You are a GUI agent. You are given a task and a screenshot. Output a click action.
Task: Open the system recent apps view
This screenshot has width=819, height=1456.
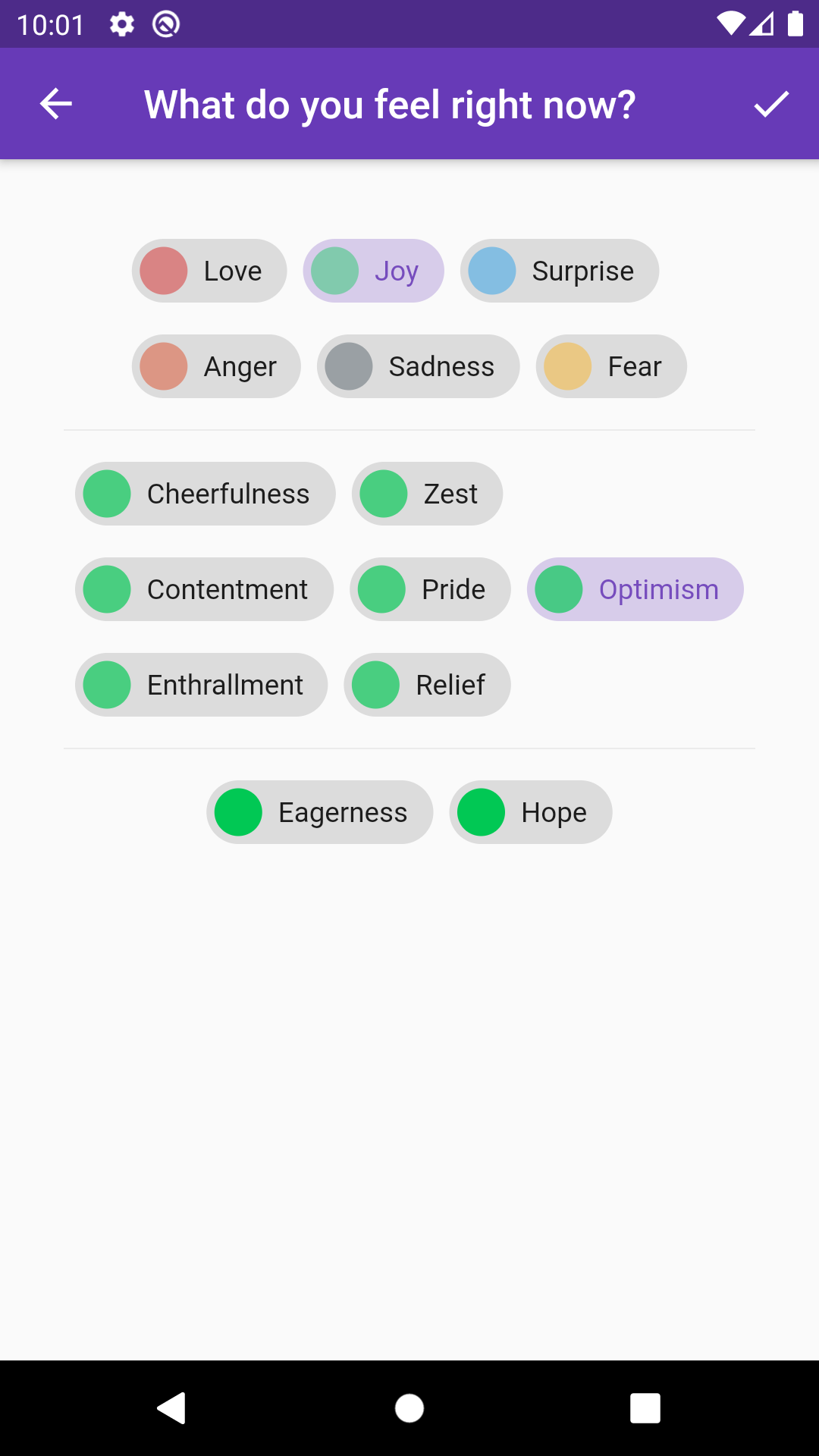point(645,1408)
